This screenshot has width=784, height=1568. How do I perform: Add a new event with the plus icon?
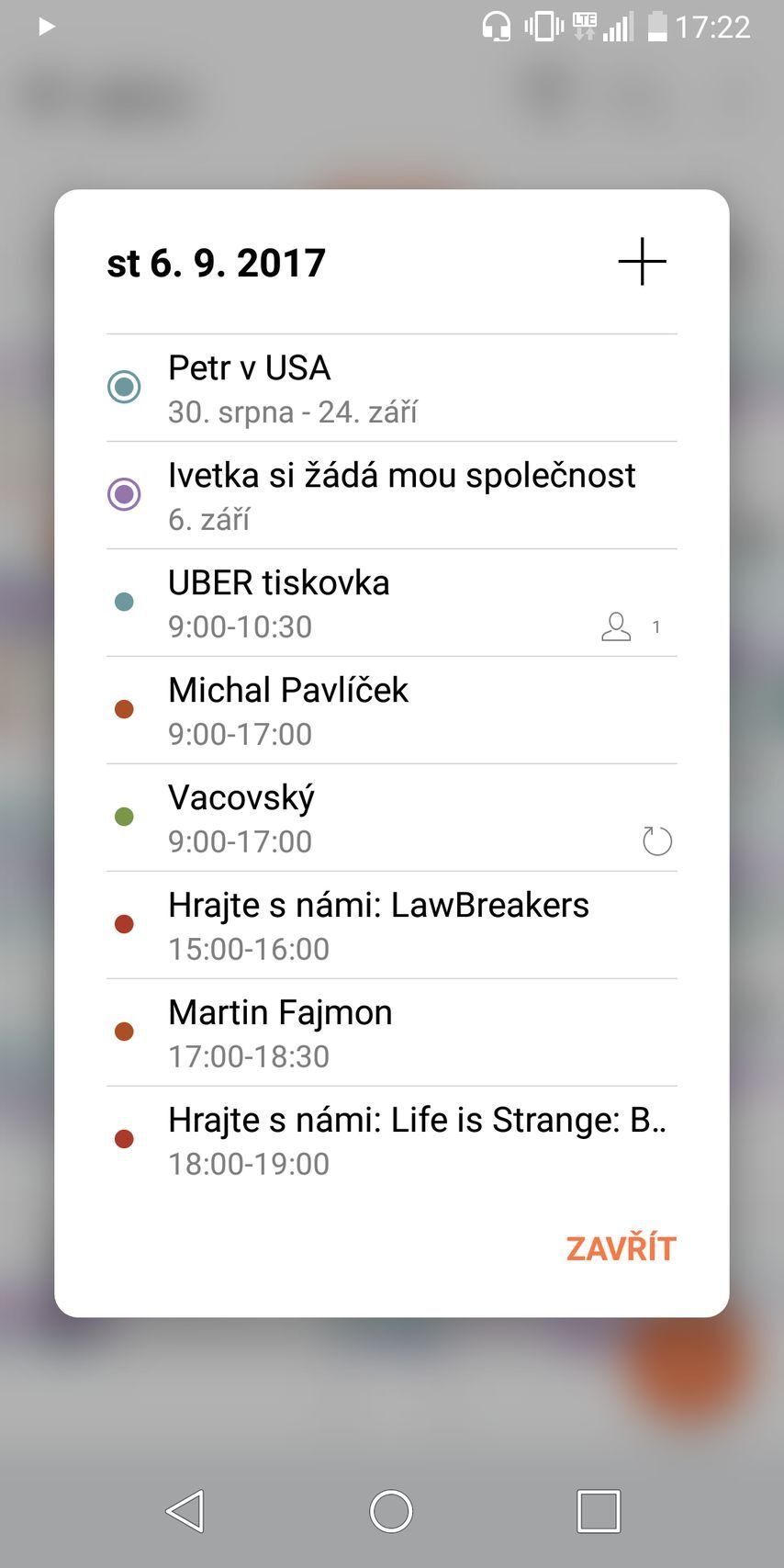click(x=642, y=262)
